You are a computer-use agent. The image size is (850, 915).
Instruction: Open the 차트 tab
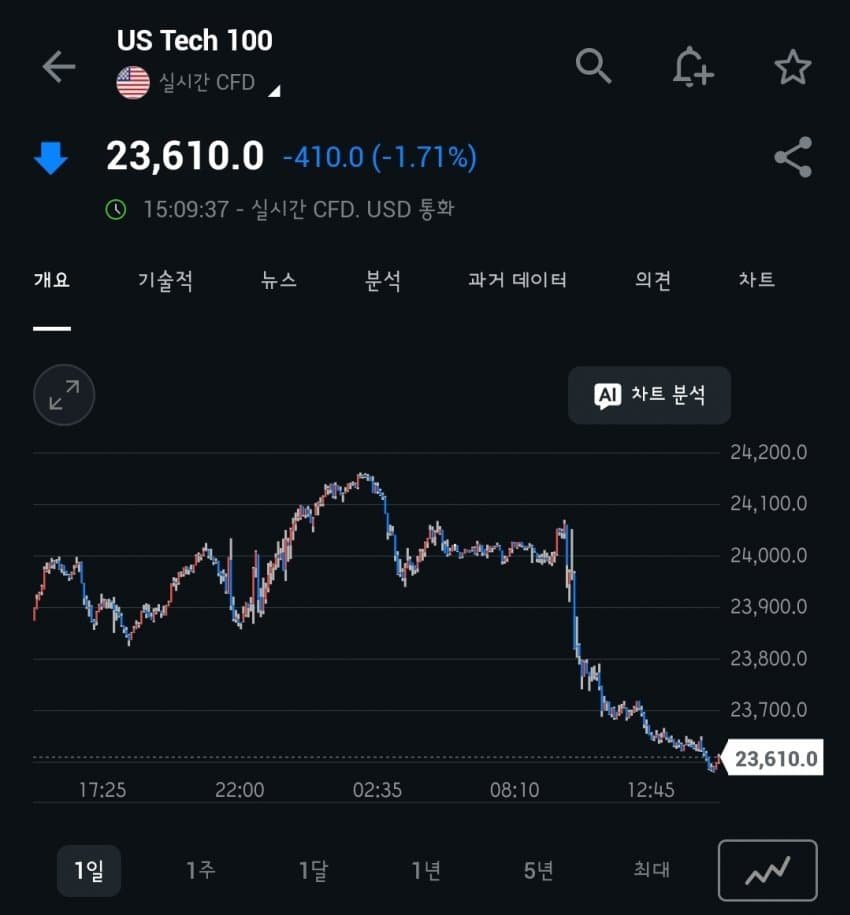coord(756,280)
